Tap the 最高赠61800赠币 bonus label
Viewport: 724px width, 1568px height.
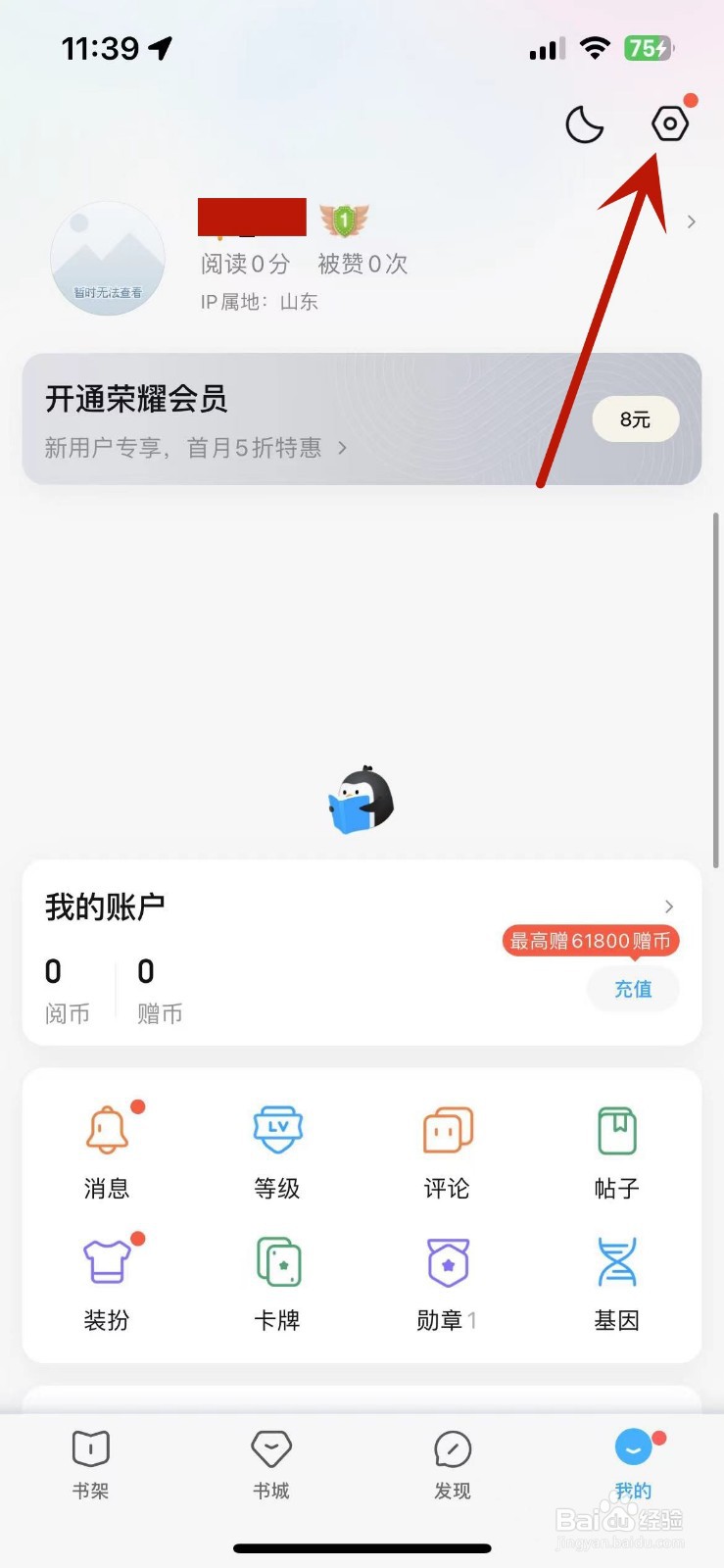click(x=592, y=941)
